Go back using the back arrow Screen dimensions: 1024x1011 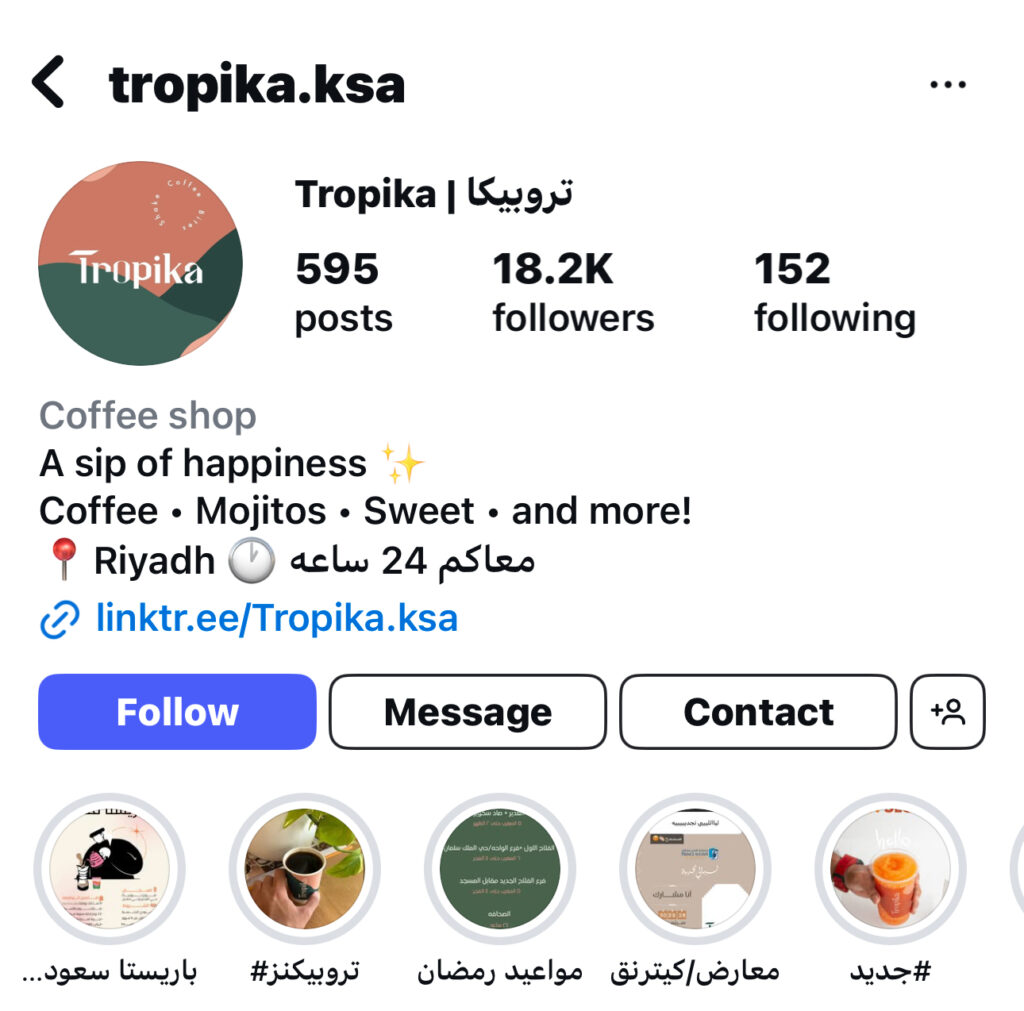[48, 83]
